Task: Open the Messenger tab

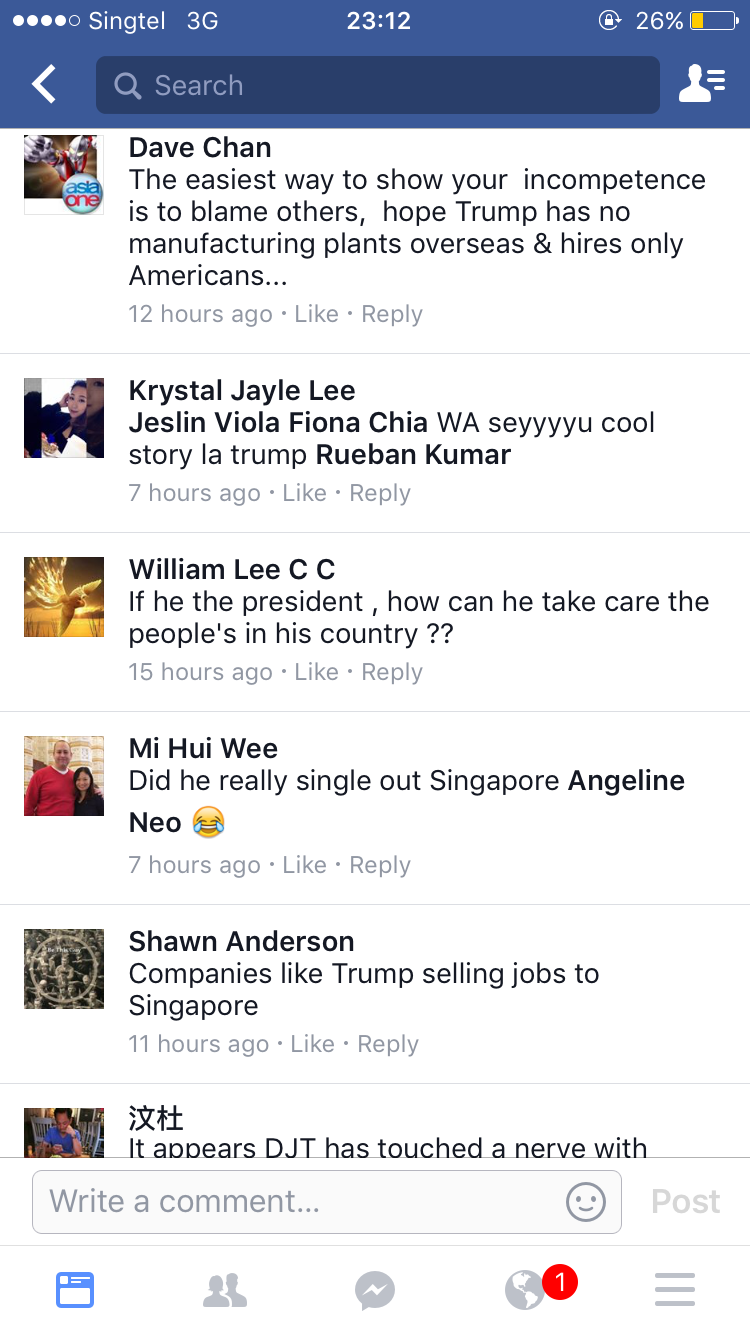Action: [x=375, y=1290]
